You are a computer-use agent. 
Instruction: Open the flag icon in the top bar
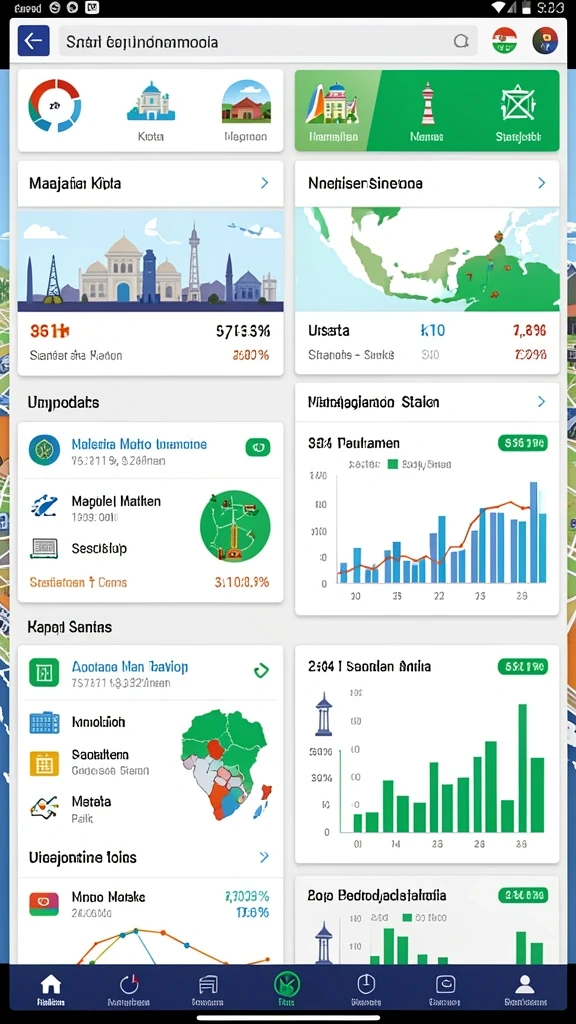[505, 41]
